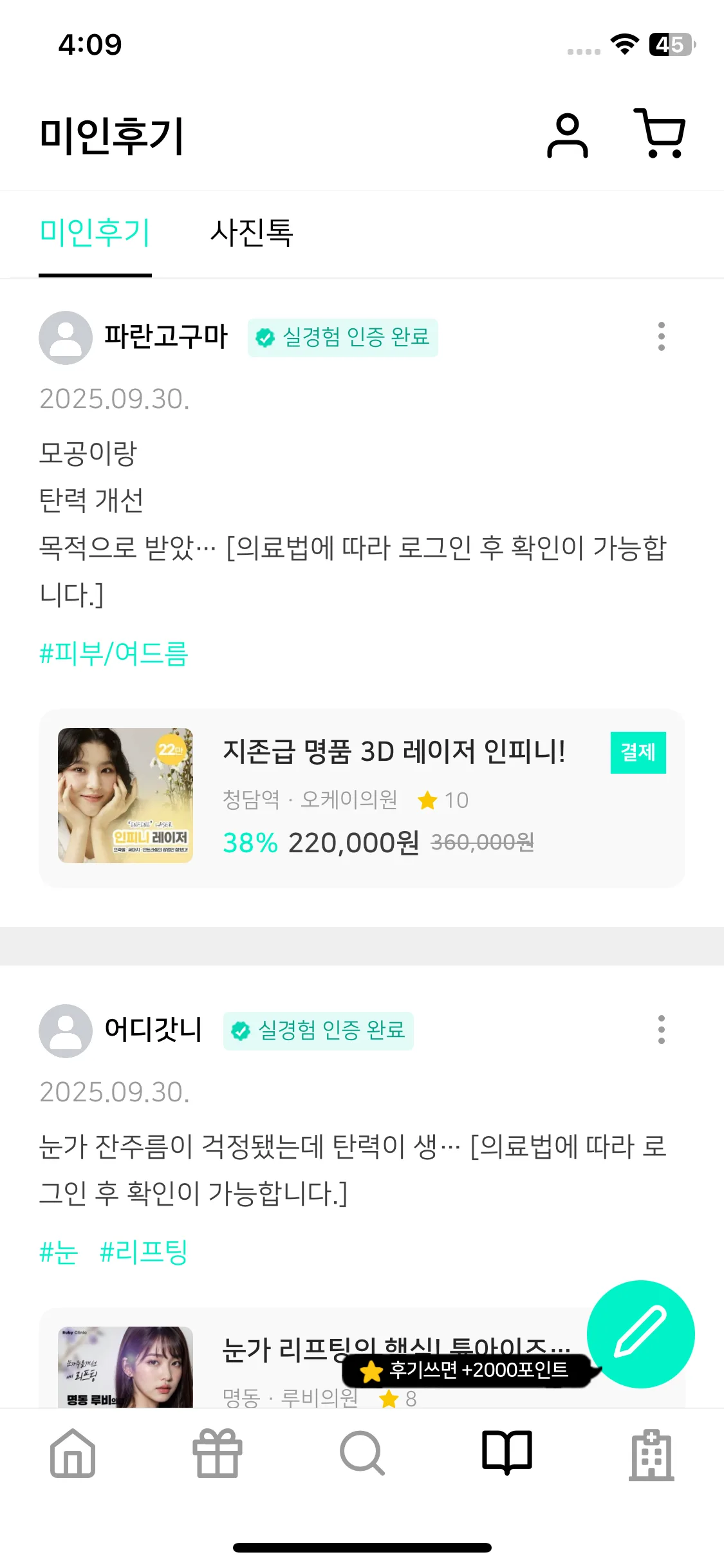Open more options on 파란고구마's review

661,337
